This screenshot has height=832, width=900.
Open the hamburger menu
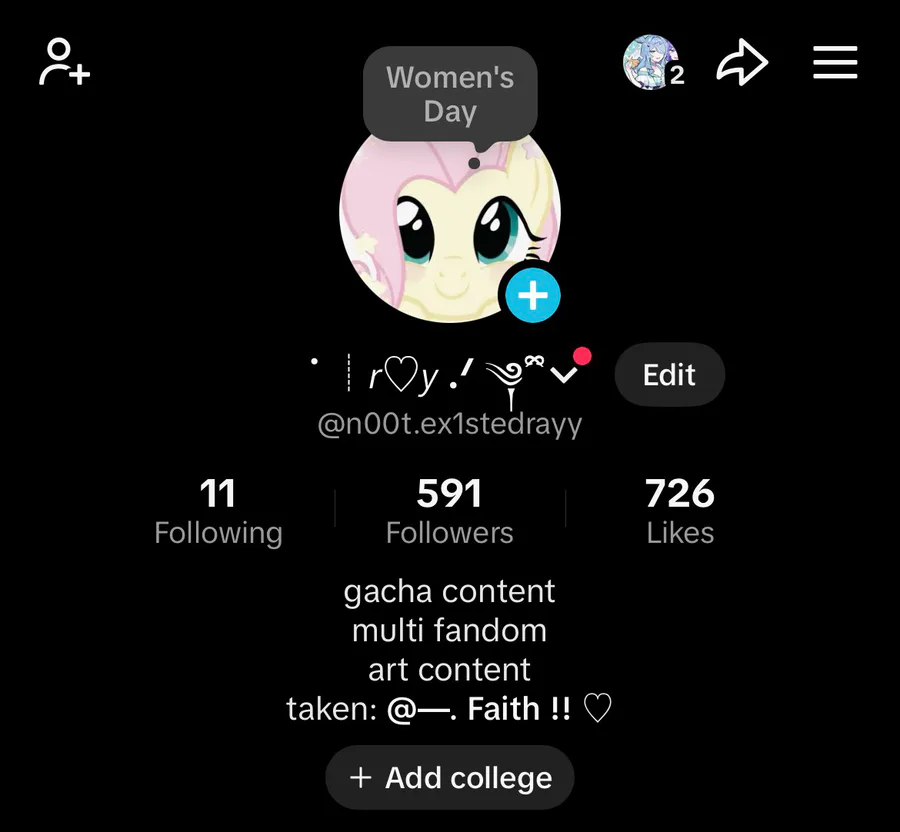coord(834,62)
